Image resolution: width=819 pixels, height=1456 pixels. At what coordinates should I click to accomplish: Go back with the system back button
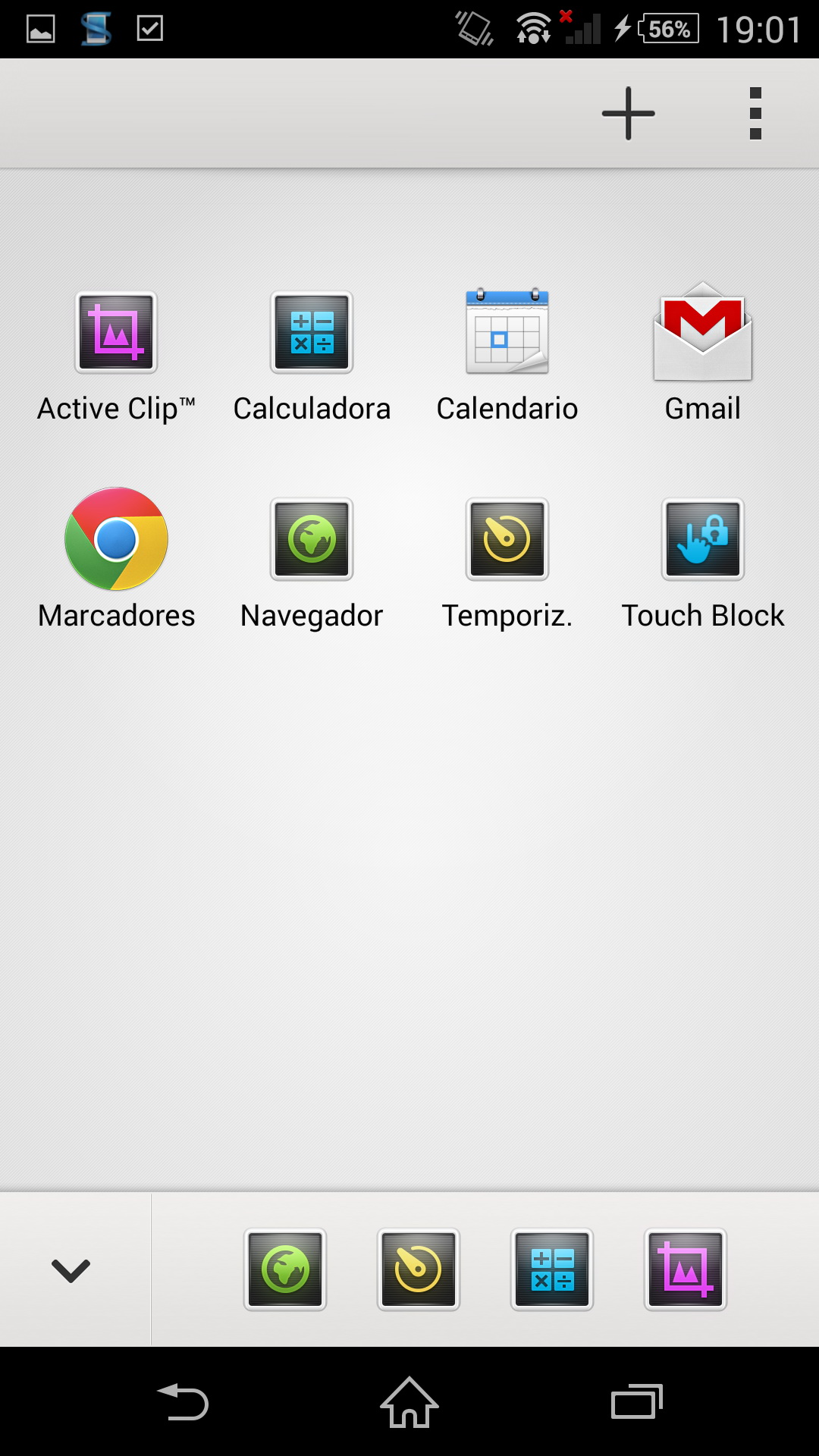183,1402
